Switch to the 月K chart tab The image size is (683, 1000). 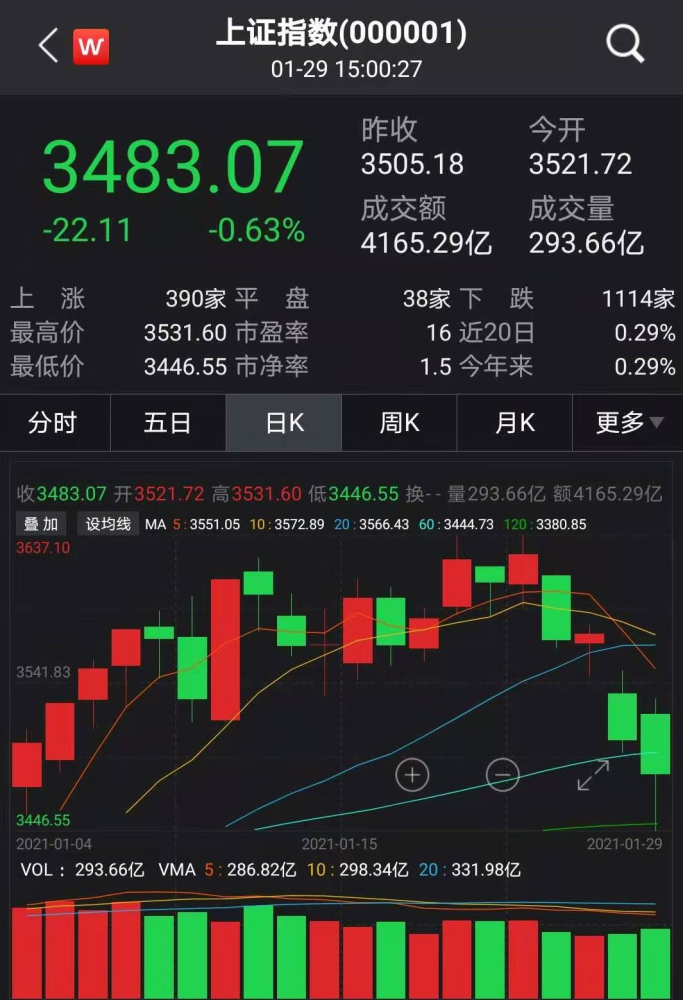(x=515, y=423)
